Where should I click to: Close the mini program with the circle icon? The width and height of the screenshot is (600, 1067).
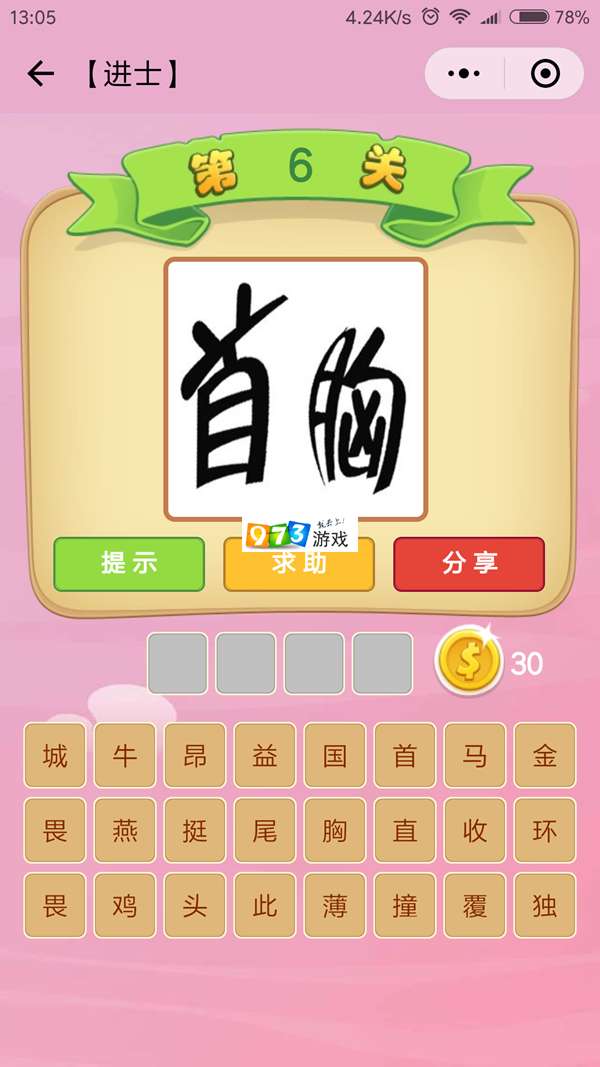point(545,74)
